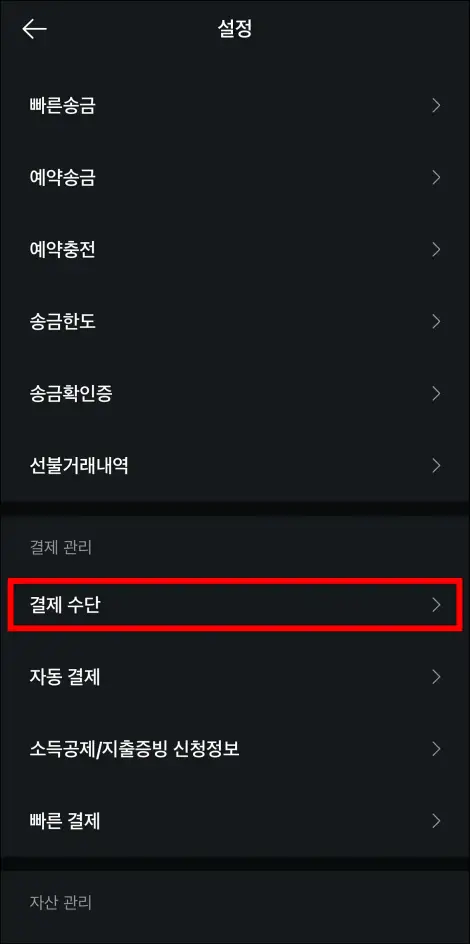470x944 pixels.
Task: Open 송금한도 settings
Action: 235,321
